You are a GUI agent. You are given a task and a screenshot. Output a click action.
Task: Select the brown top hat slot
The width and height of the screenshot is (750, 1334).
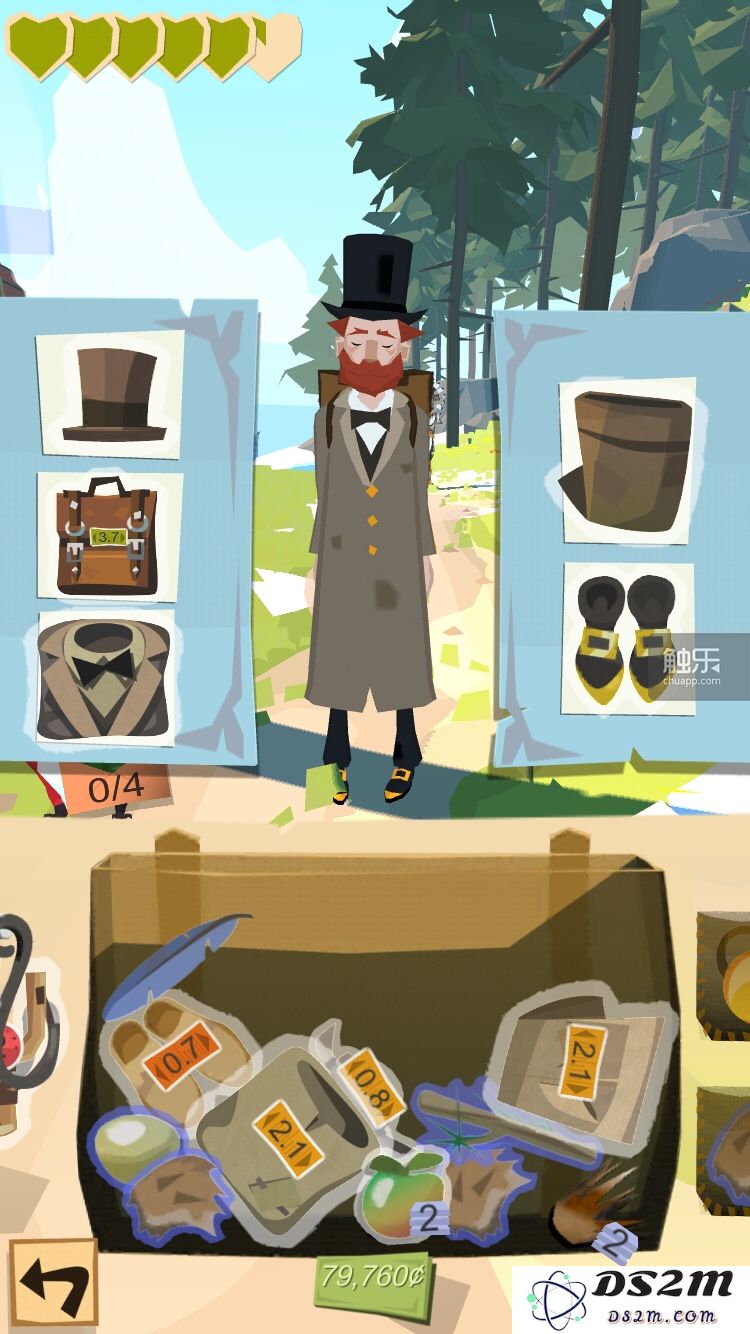coord(111,395)
